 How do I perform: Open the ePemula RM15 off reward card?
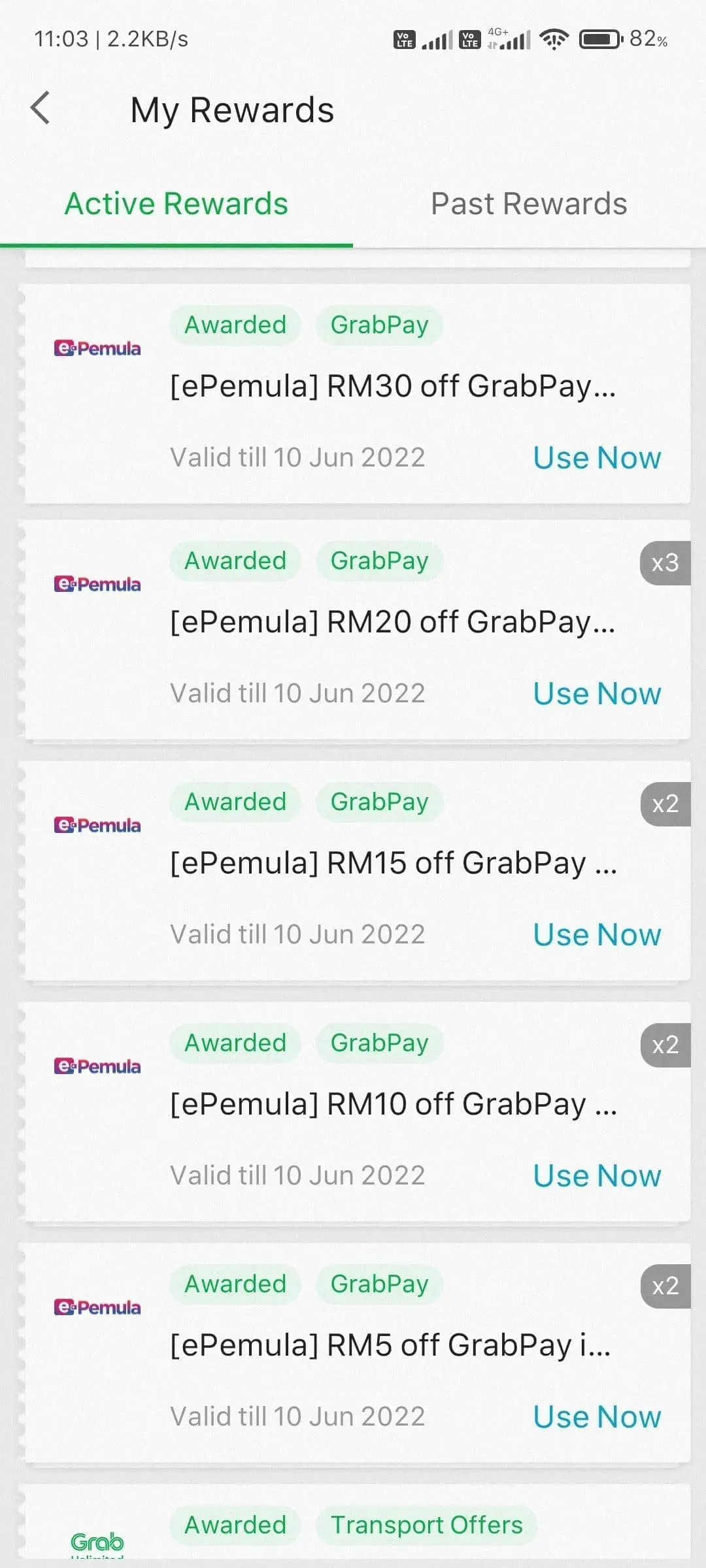pos(392,862)
